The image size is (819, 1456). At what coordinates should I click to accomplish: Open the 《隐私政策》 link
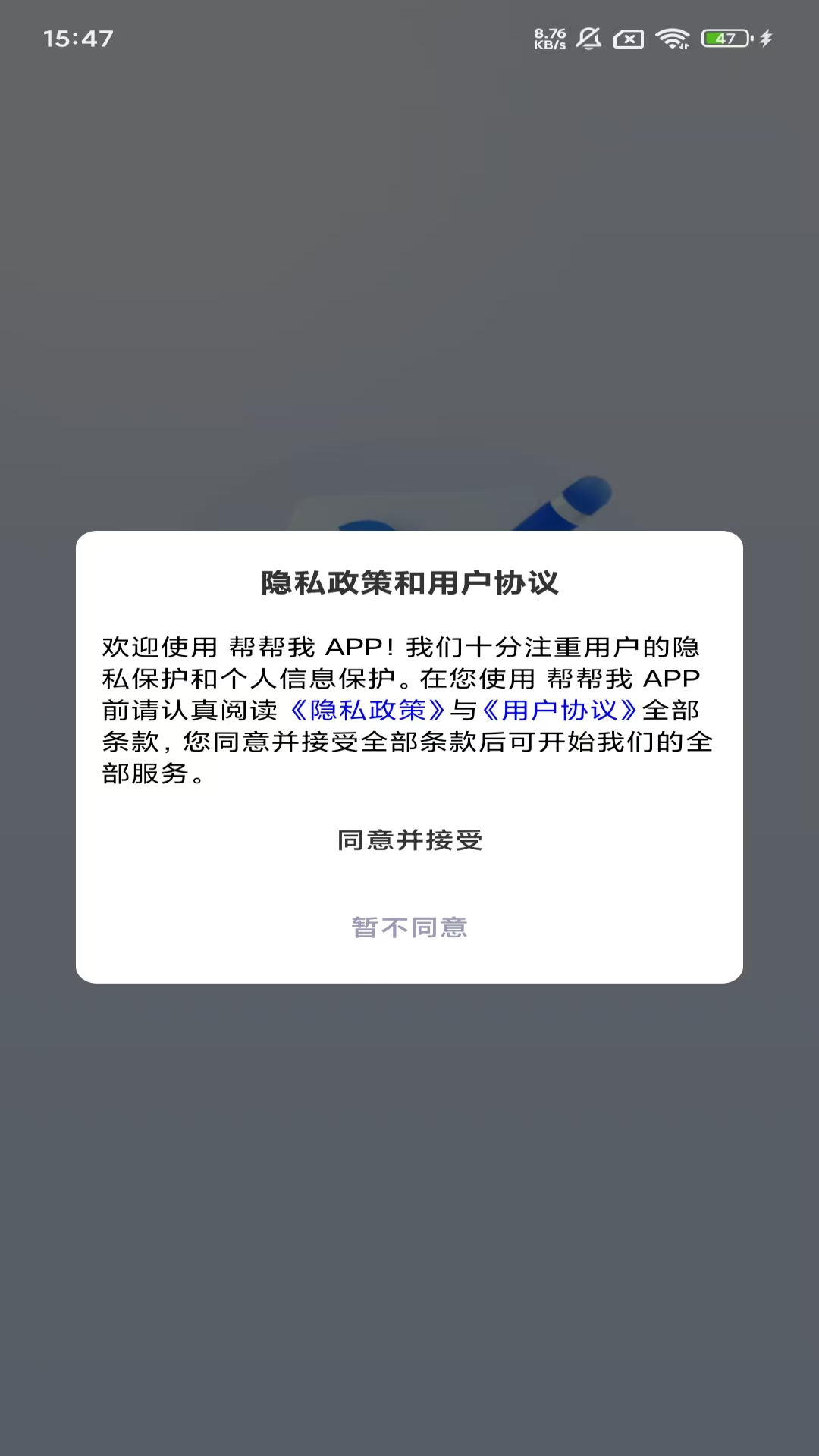367,711
